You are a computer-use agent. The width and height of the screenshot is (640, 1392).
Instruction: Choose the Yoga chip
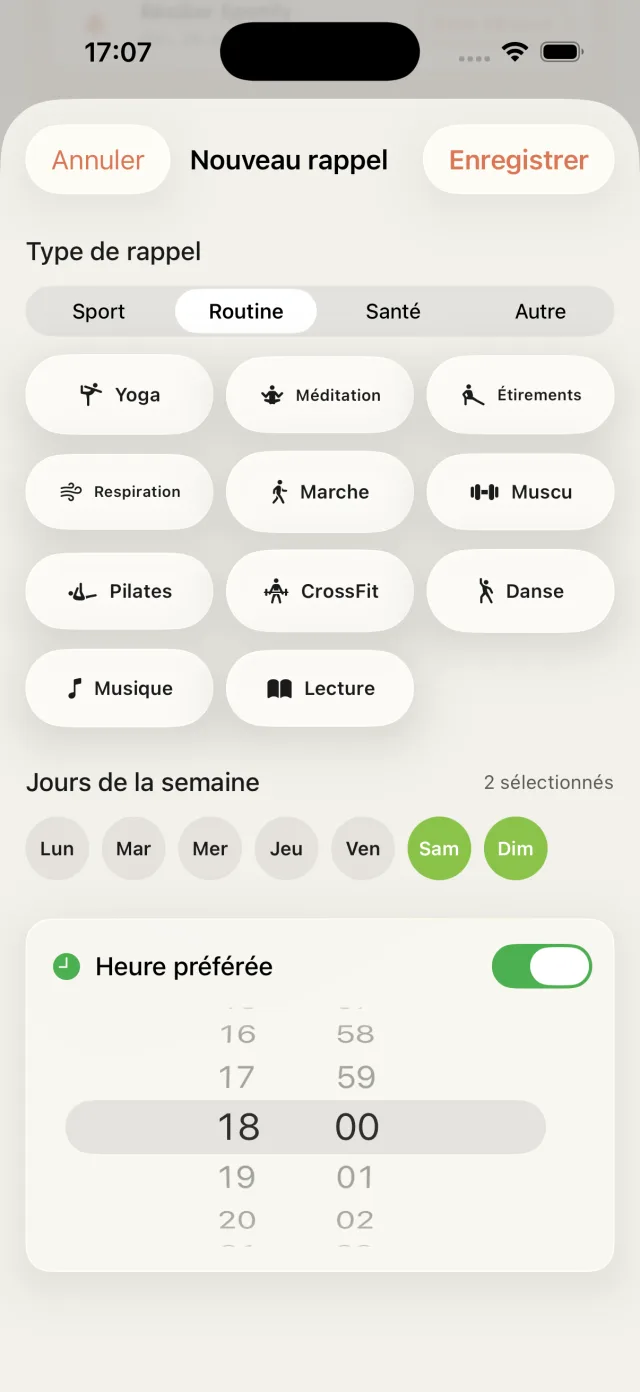click(119, 395)
